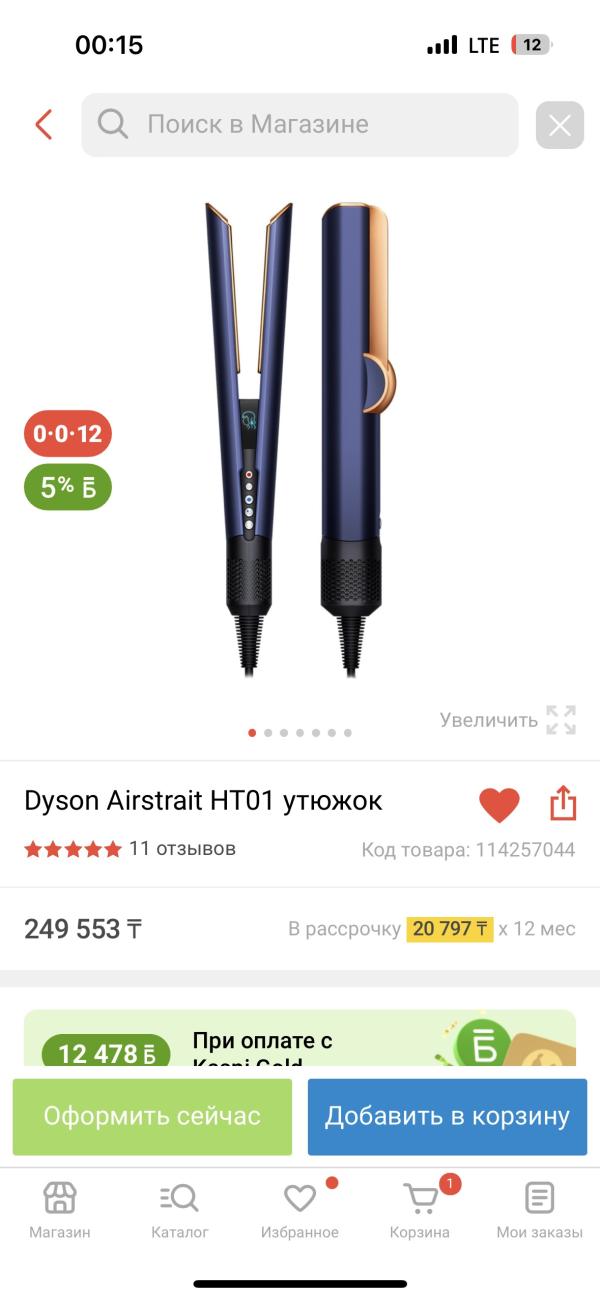Open the Корзина cart tab
This screenshot has height=1300, width=600.
[420, 1210]
